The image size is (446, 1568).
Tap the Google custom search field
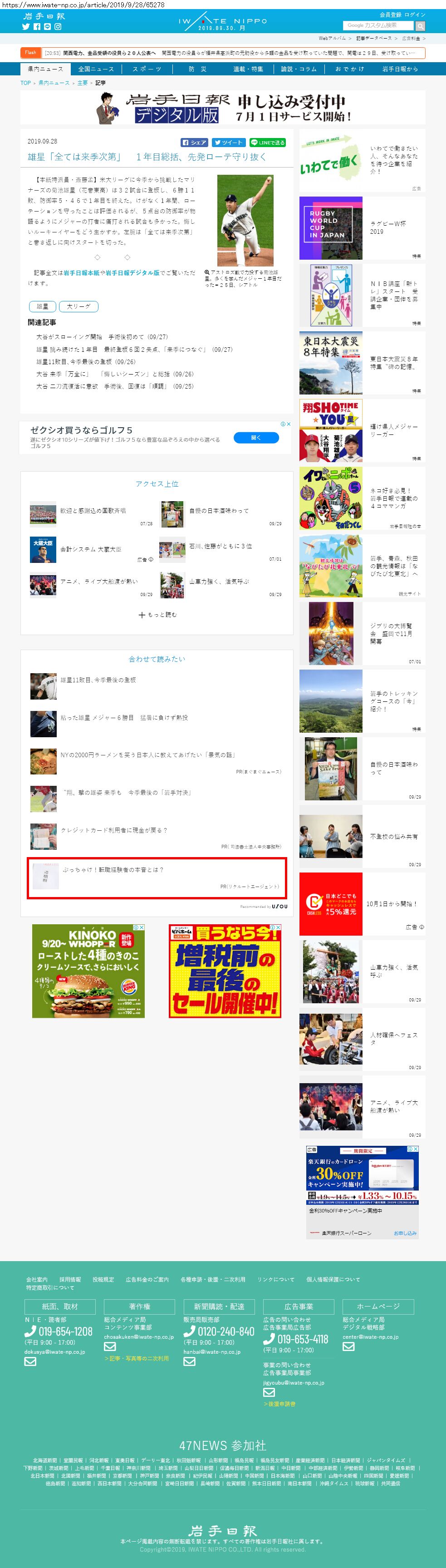378,25
